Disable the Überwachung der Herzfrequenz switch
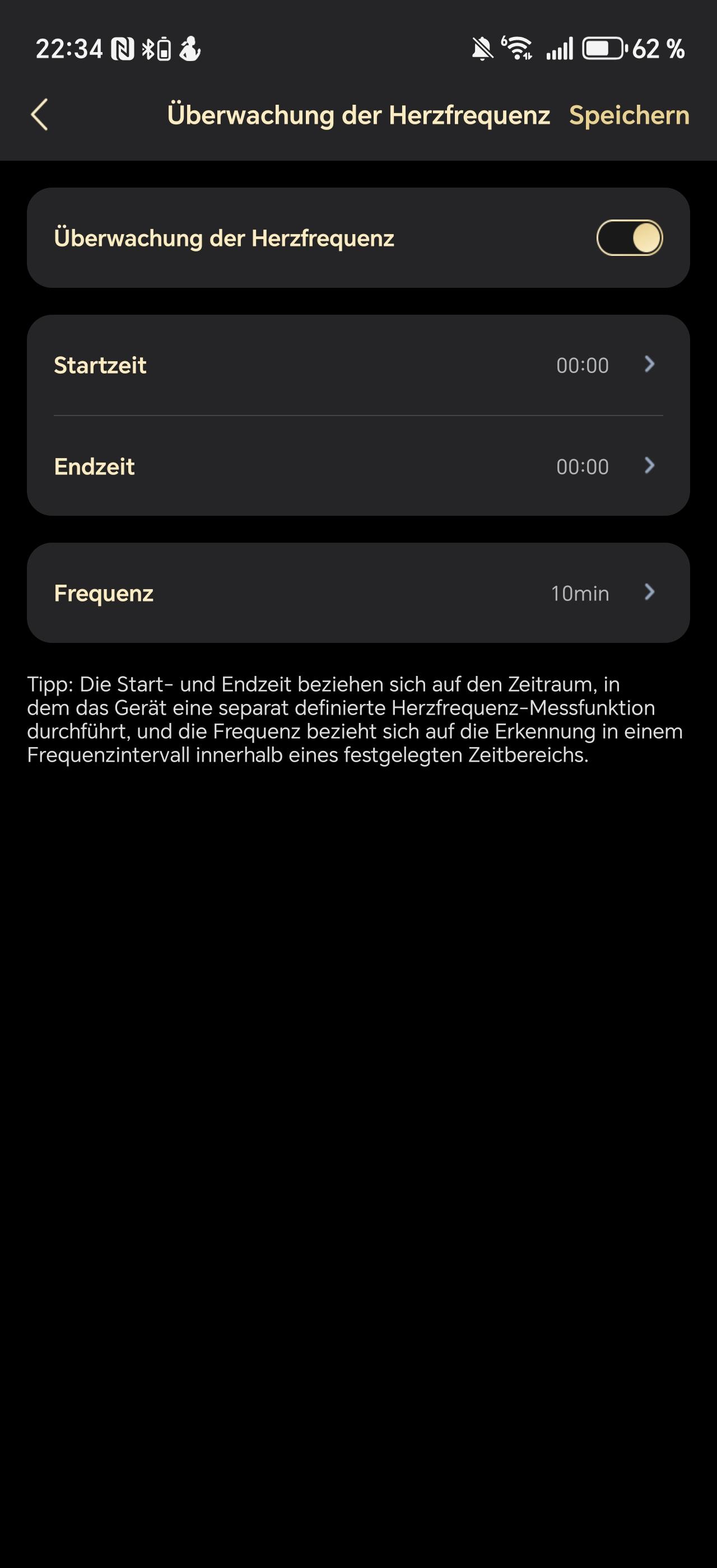 click(x=630, y=238)
